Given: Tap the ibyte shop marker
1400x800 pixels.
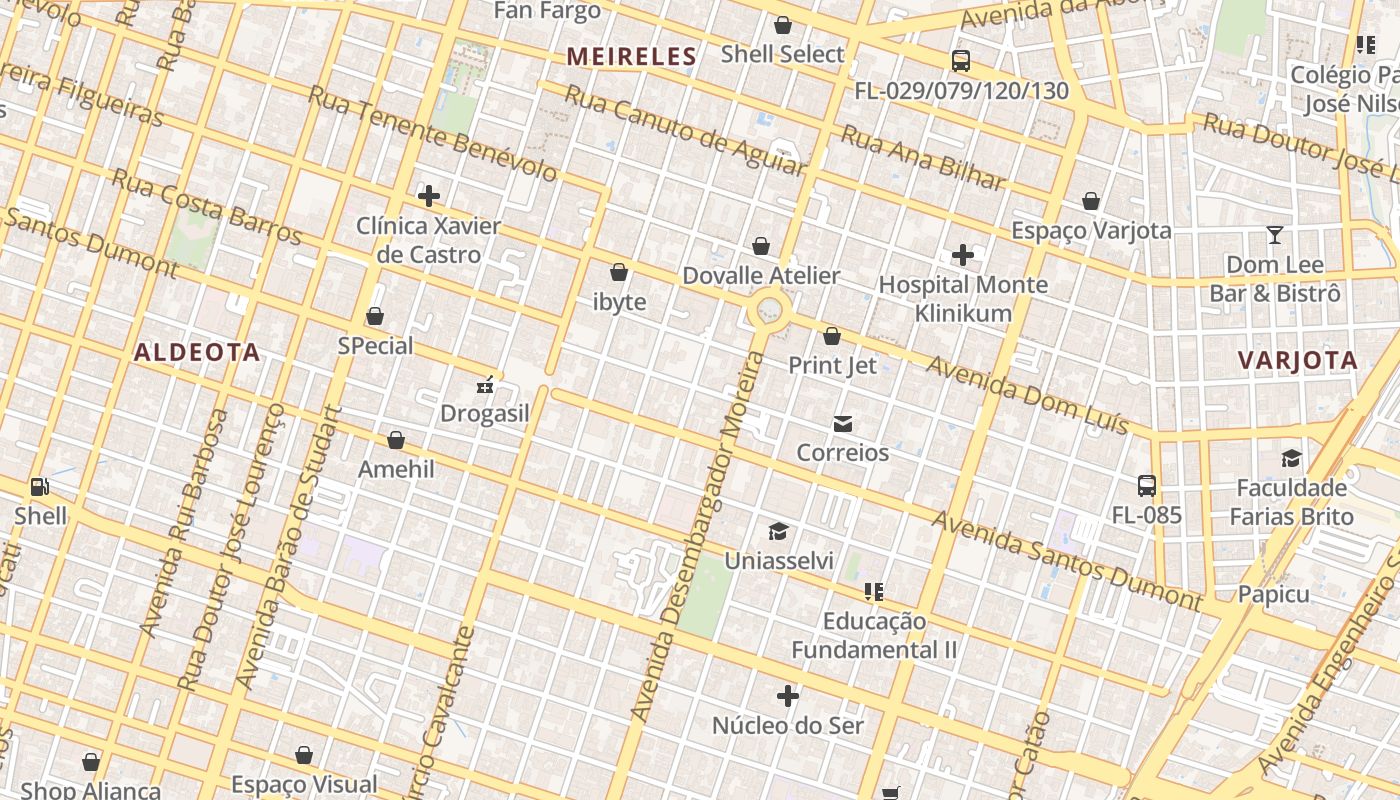Looking at the screenshot, I should pyautogui.click(x=619, y=272).
